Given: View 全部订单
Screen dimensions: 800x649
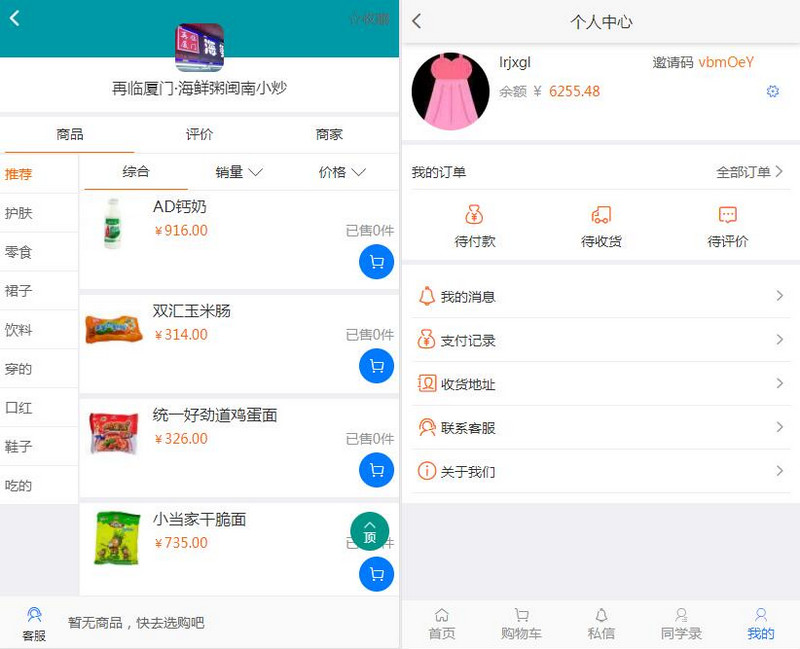Looking at the screenshot, I should tap(749, 172).
